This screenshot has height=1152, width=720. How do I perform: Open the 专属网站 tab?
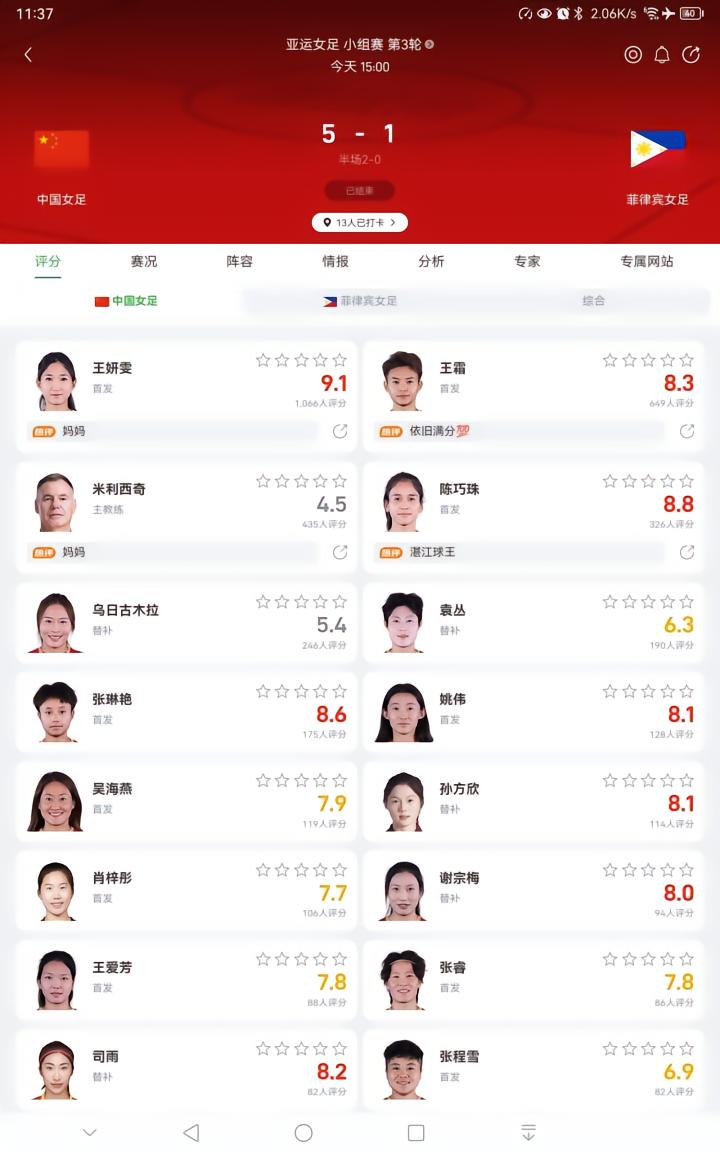(647, 261)
